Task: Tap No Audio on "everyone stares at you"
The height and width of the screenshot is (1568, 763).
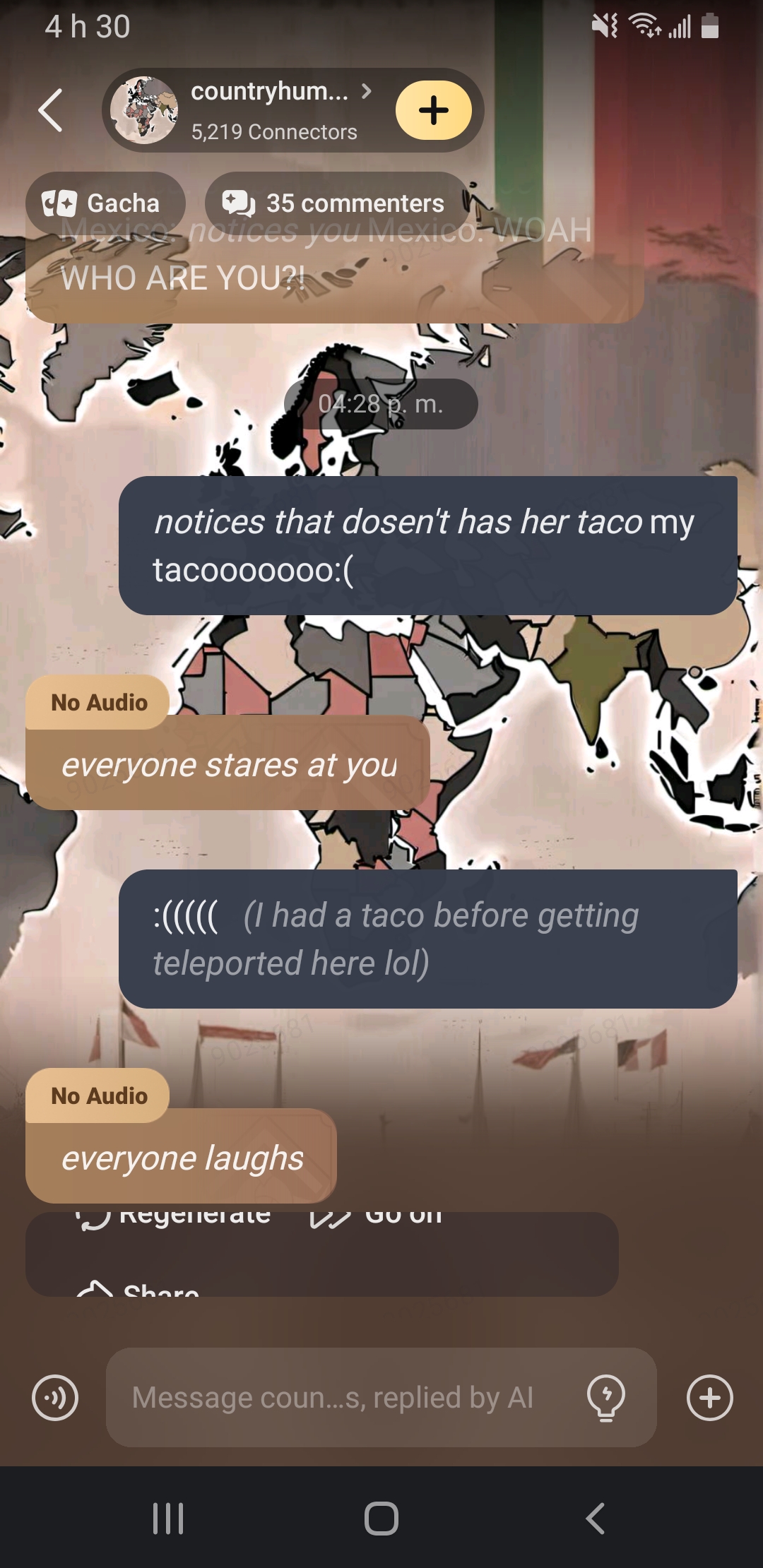Action: pos(98,702)
